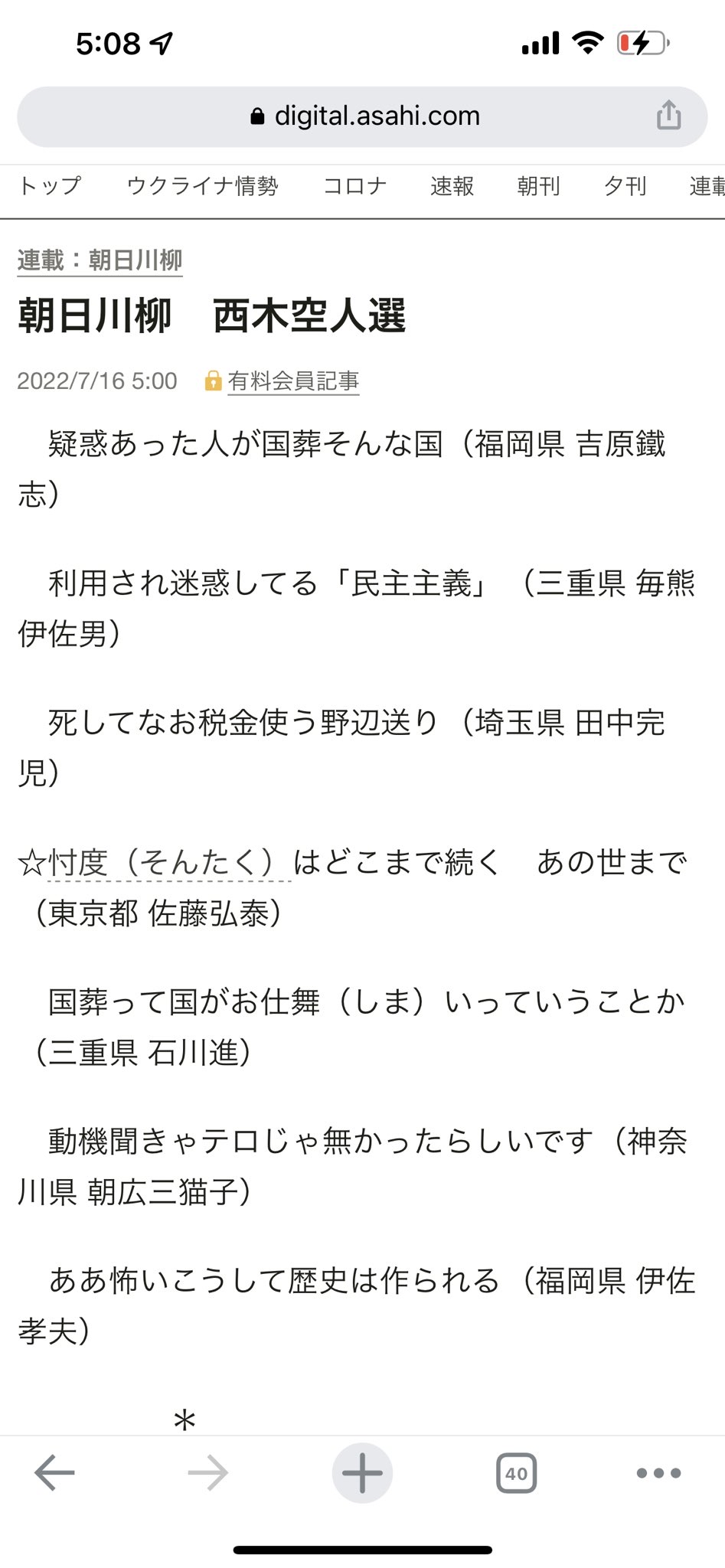The height and width of the screenshot is (1568, 725).
Task: Open the 朝刊 tab
Action: point(538,186)
